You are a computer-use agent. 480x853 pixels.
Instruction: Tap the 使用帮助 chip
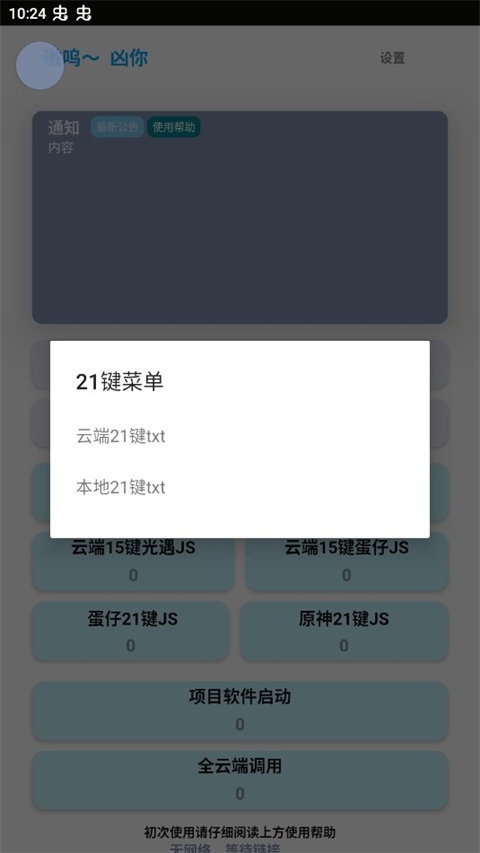point(174,127)
